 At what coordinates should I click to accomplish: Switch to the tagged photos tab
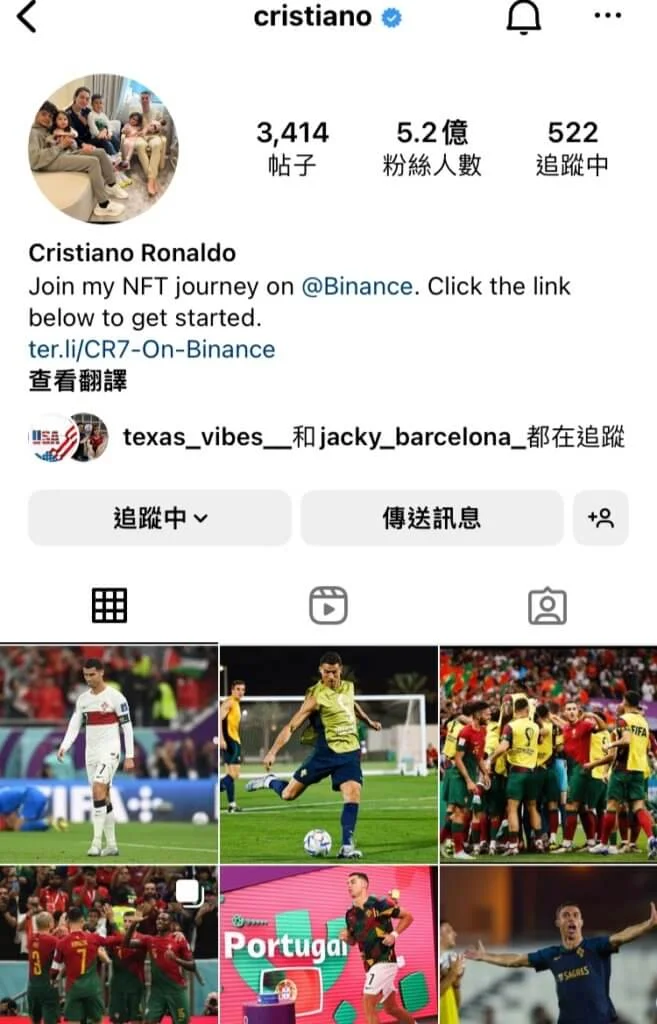(547, 605)
